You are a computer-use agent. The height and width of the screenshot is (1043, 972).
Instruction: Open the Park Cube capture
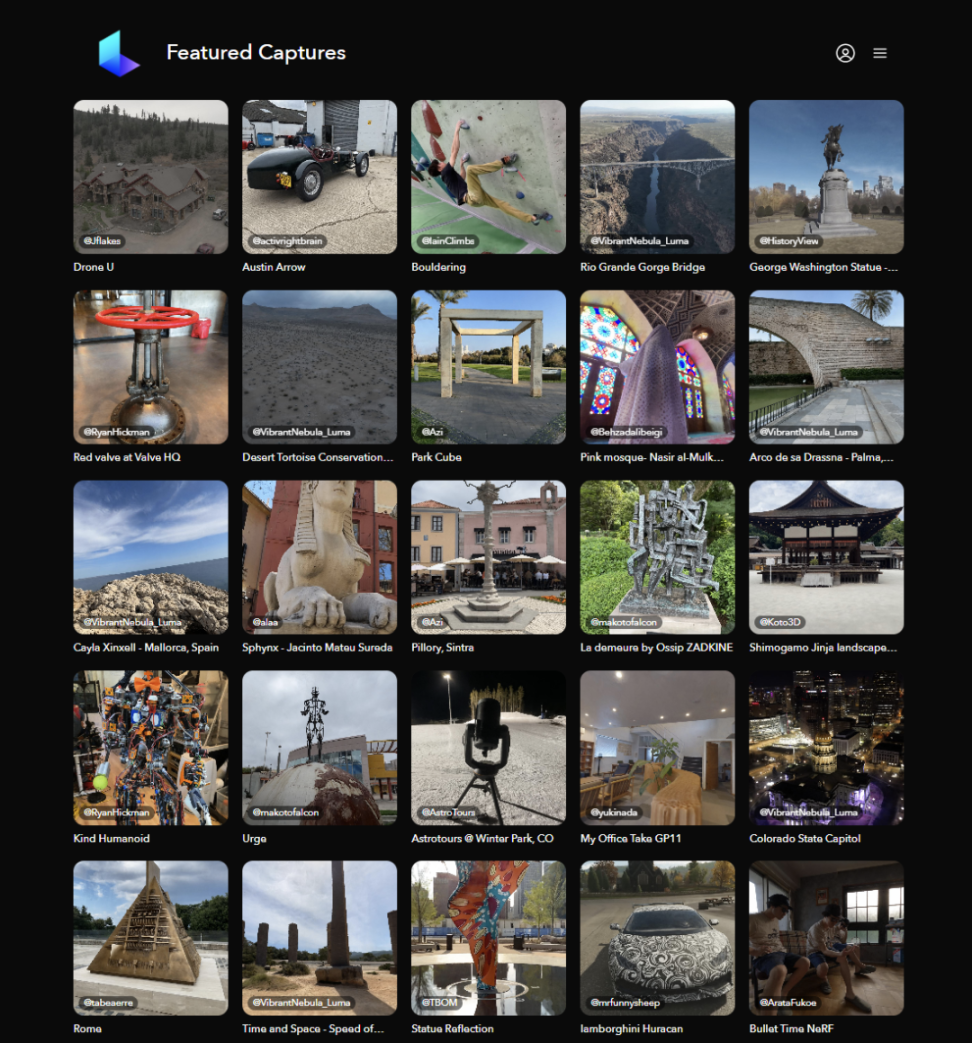click(488, 367)
